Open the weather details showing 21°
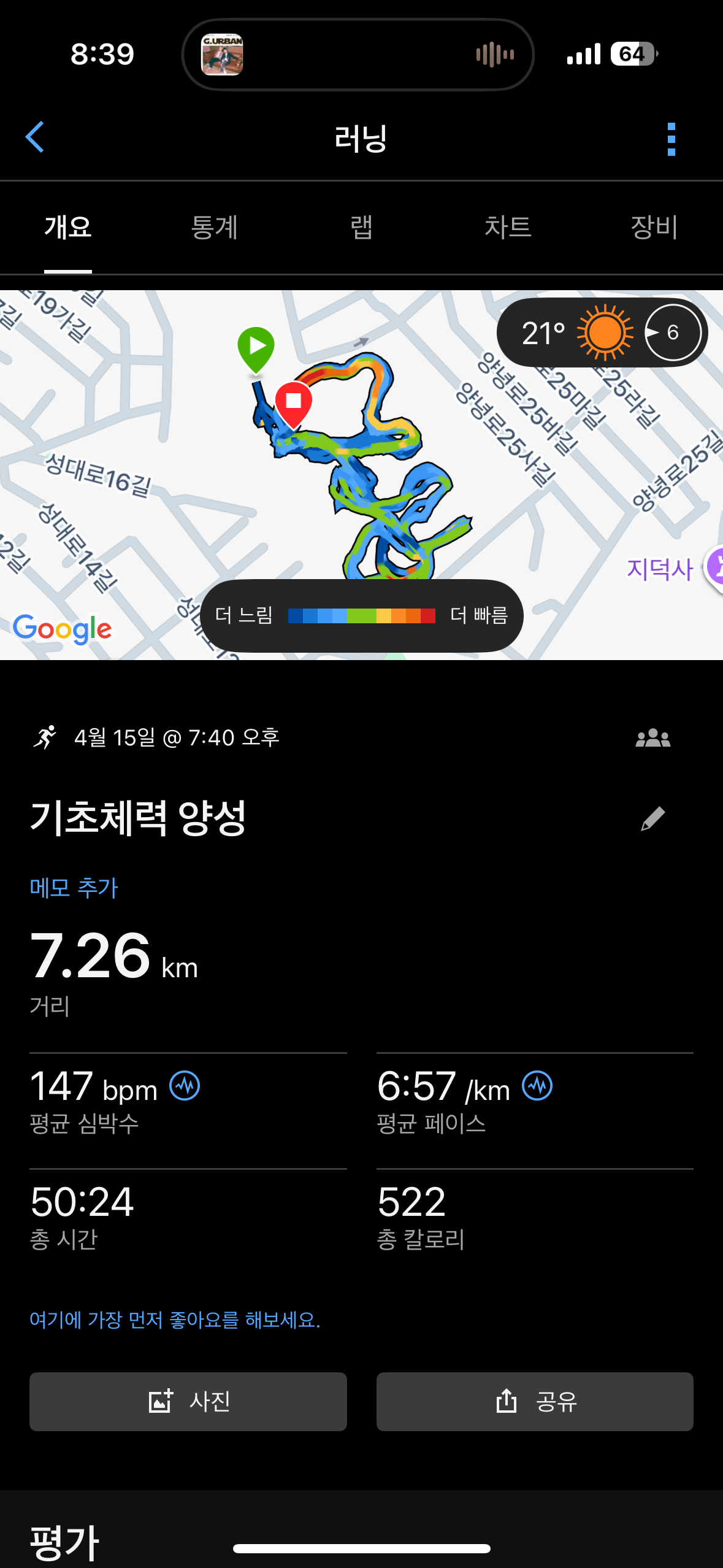The height and width of the screenshot is (1568, 723). pos(601,333)
